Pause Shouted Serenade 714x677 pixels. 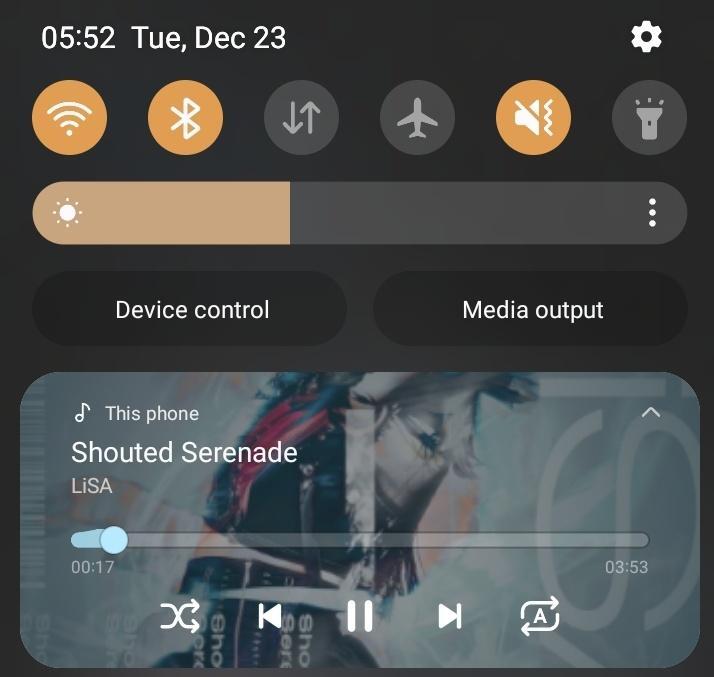coord(360,616)
